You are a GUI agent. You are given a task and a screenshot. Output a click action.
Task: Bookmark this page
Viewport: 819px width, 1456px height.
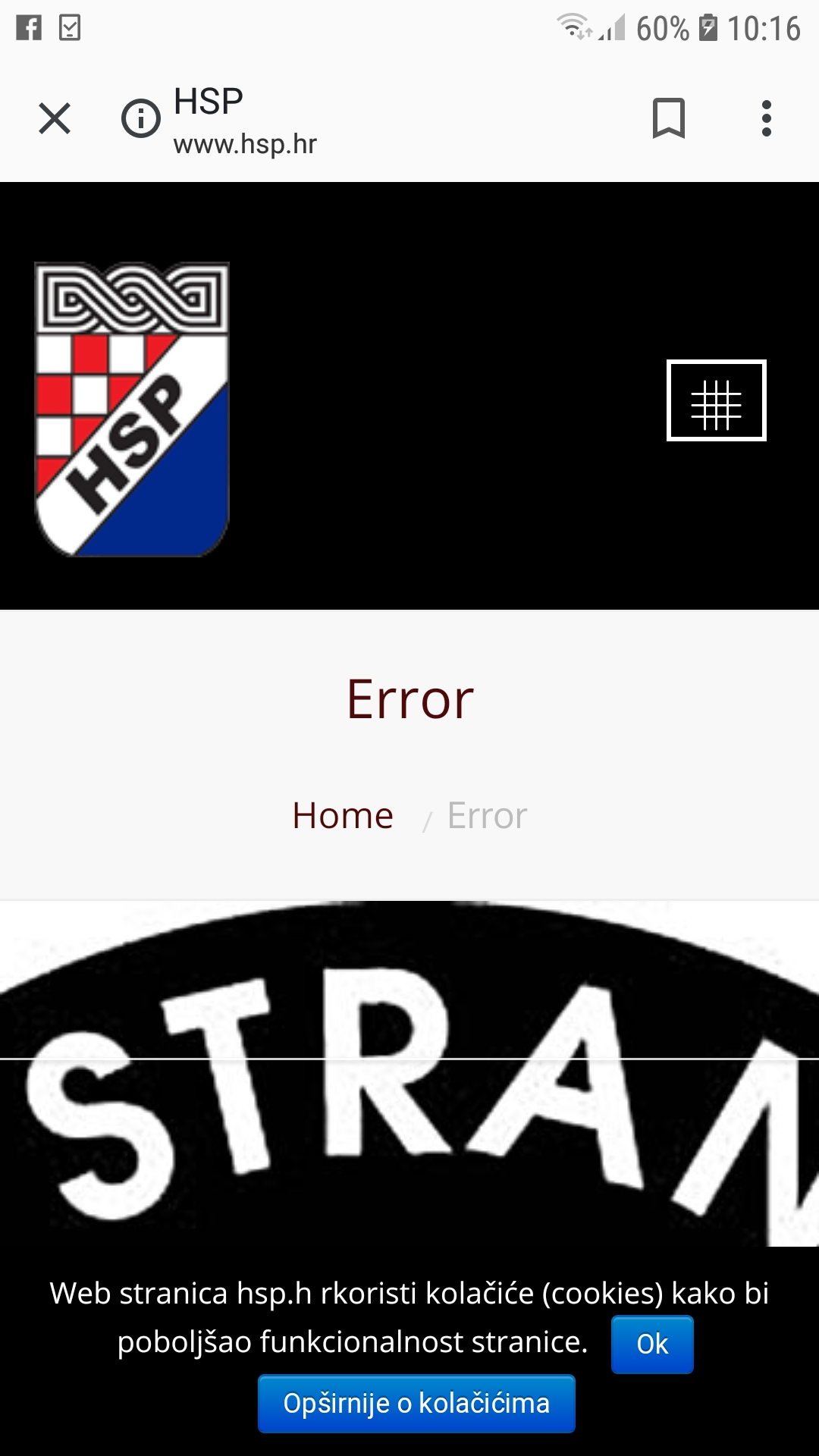tap(670, 118)
